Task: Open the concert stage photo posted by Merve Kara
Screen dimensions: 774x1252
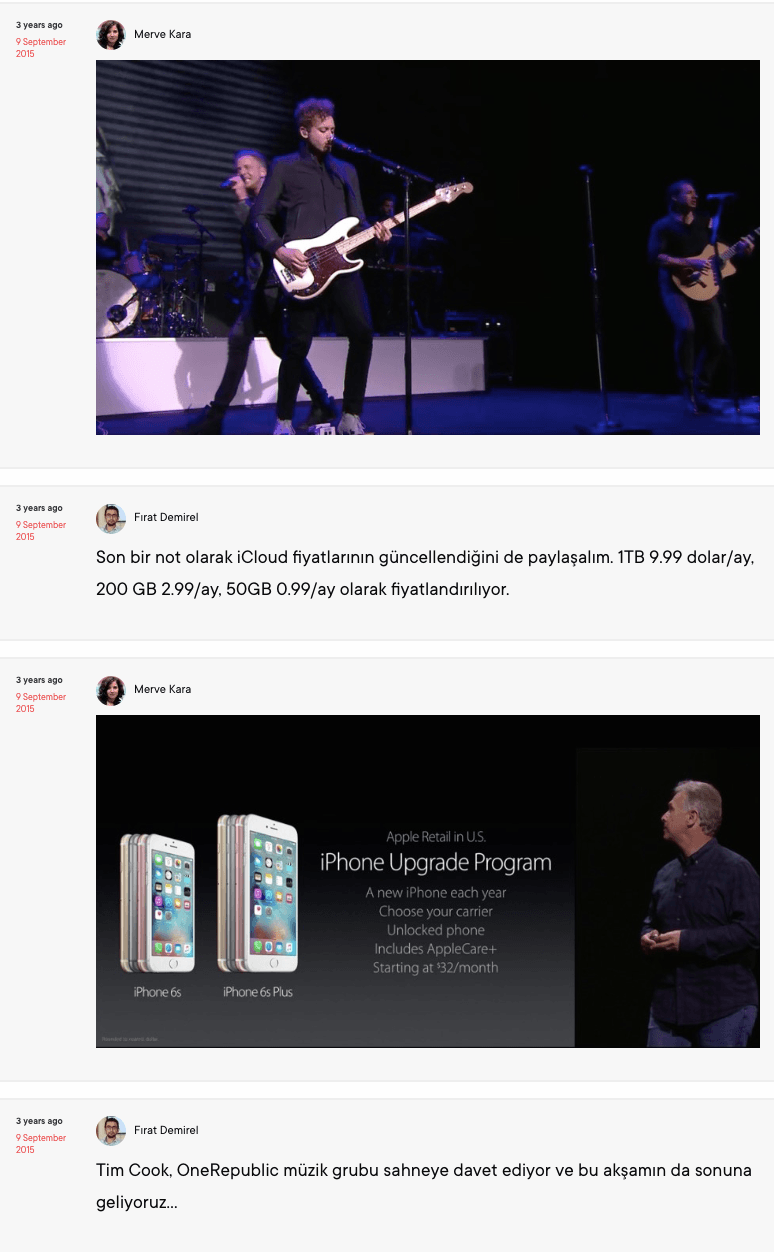Action: [x=427, y=247]
